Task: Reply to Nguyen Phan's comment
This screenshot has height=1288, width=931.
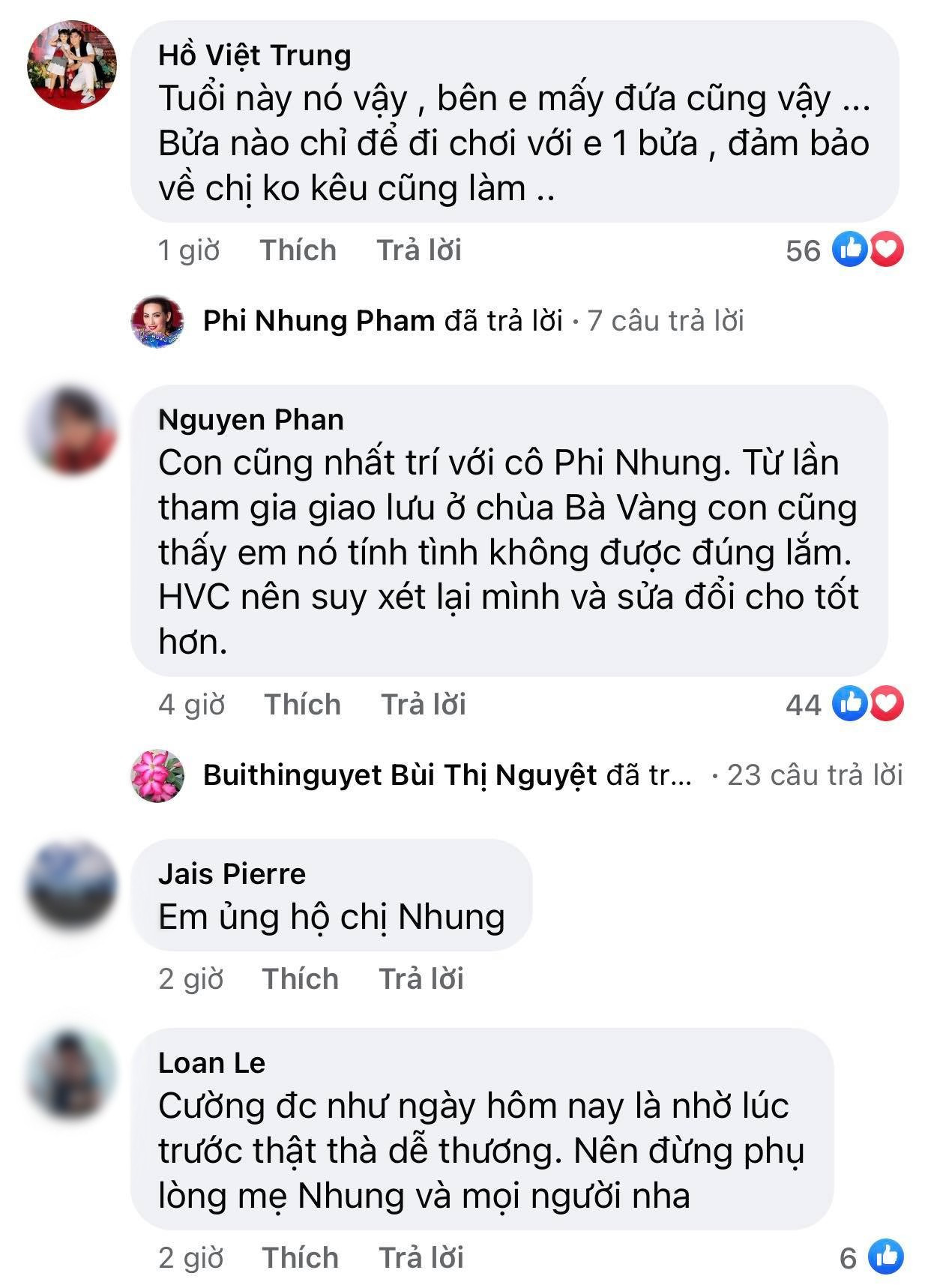Action: pos(423,705)
